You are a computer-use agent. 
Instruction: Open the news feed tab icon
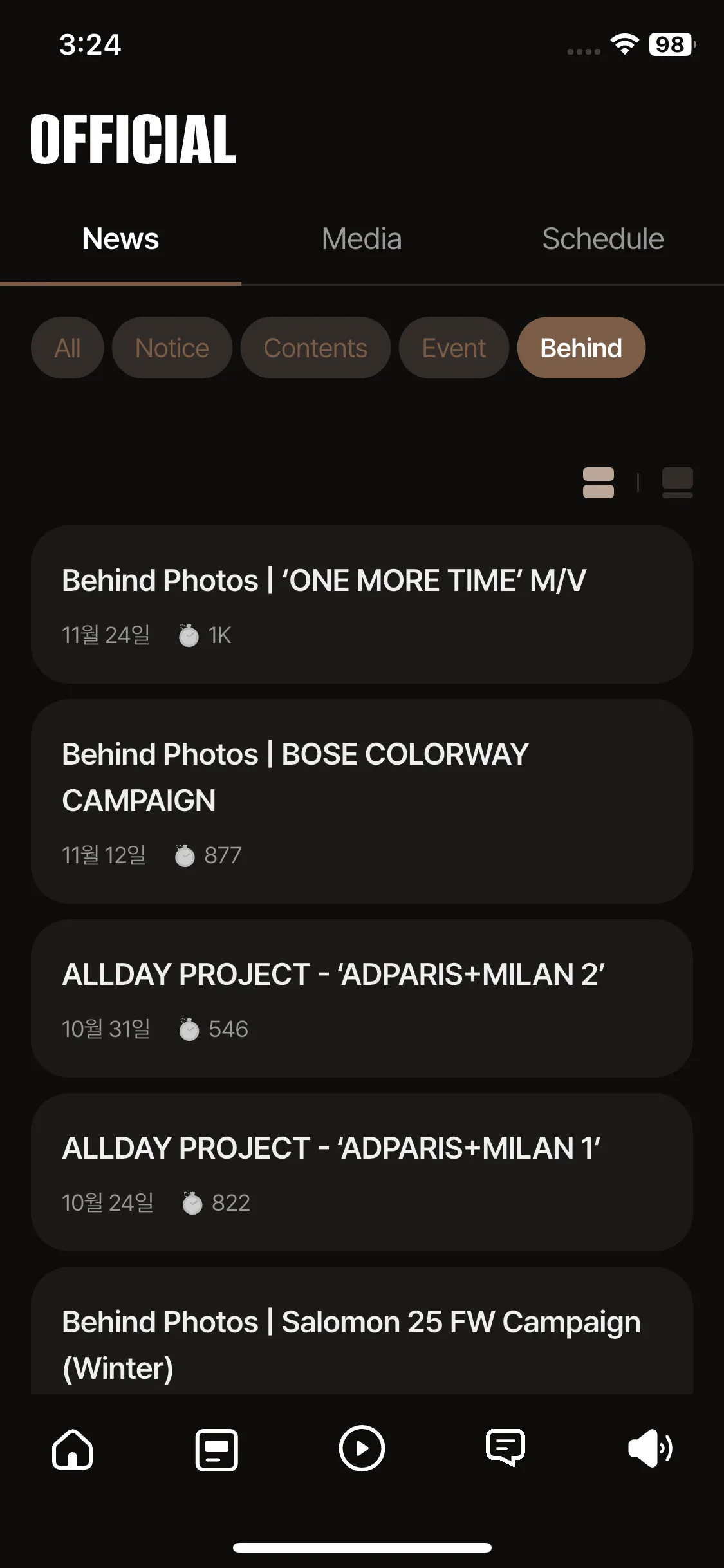216,1449
